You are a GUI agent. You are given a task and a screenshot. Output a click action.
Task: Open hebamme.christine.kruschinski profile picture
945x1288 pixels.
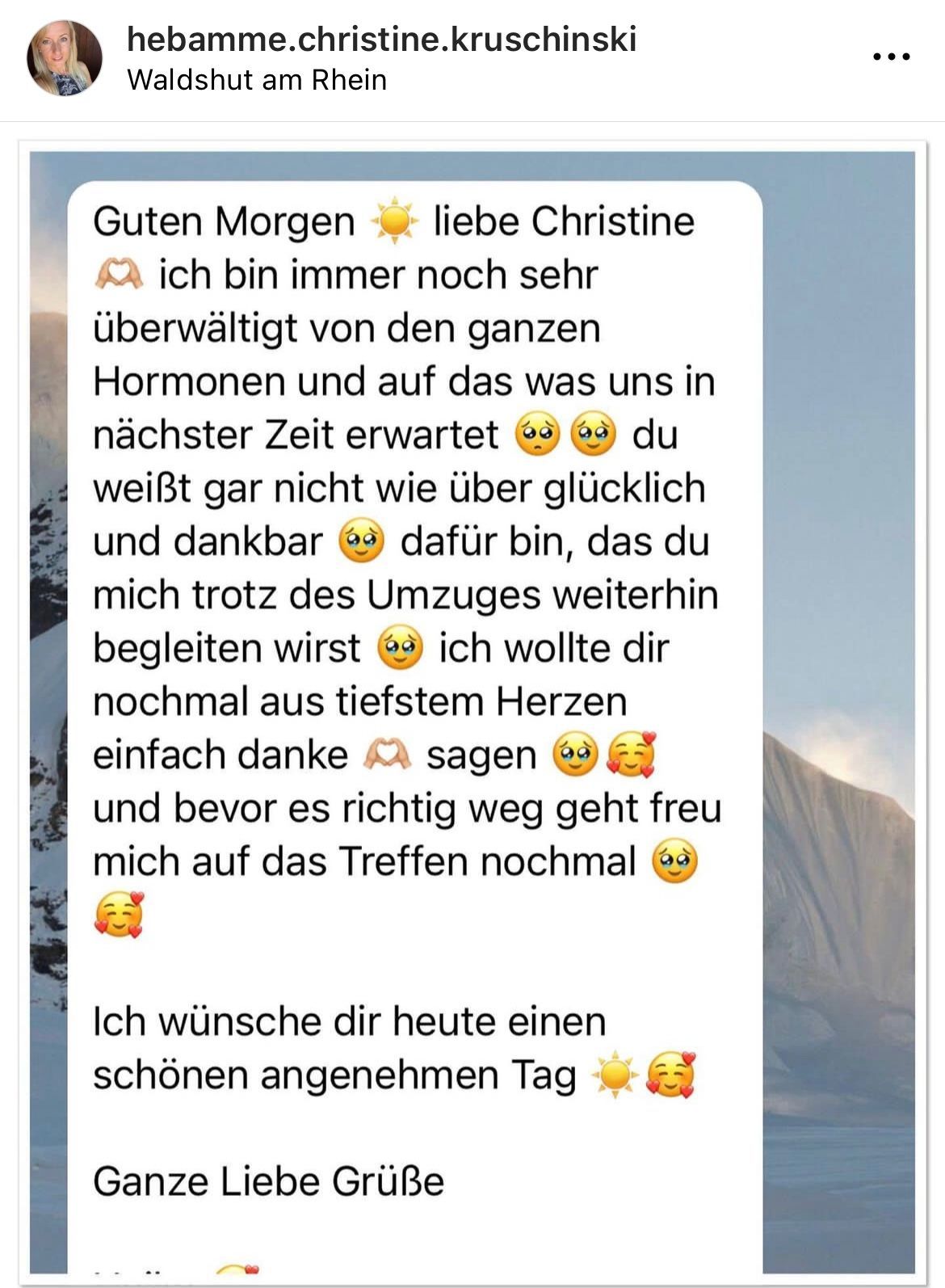click(65, 58)
